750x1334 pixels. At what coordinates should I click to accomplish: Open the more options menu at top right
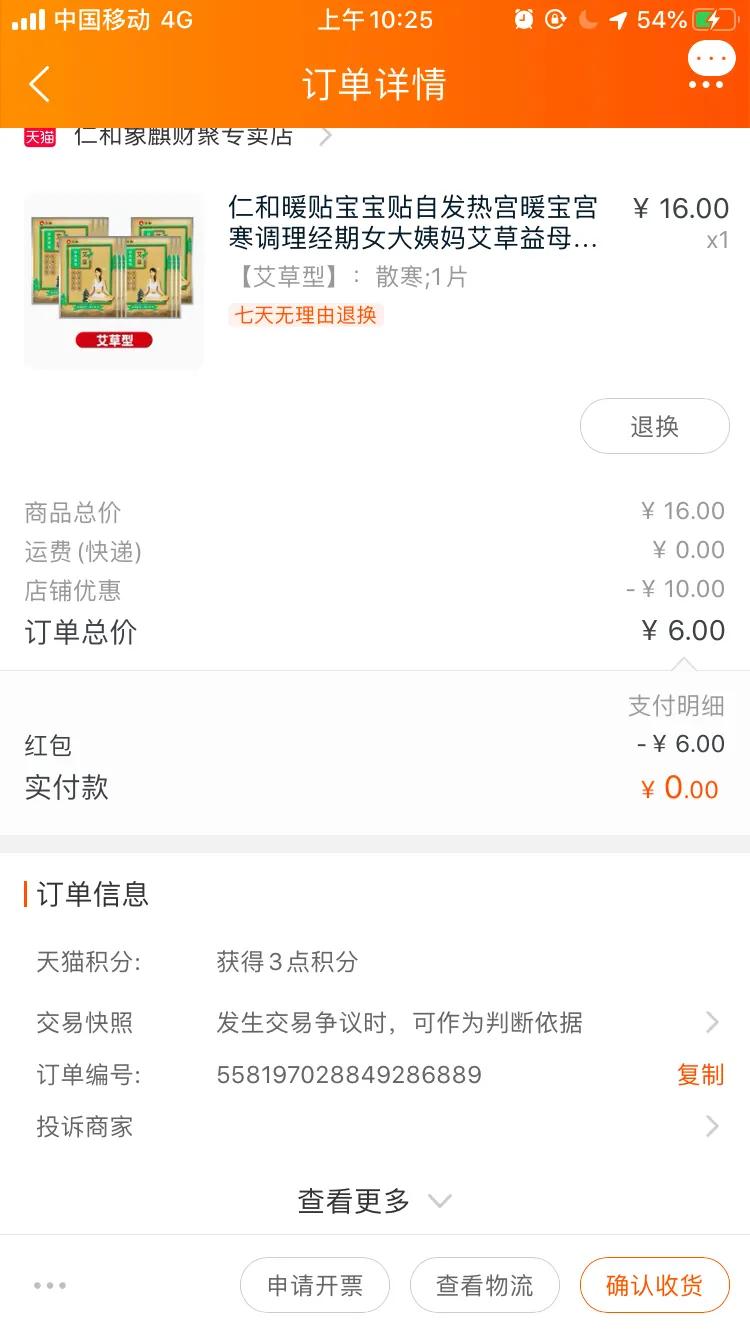tap(710, 60)
